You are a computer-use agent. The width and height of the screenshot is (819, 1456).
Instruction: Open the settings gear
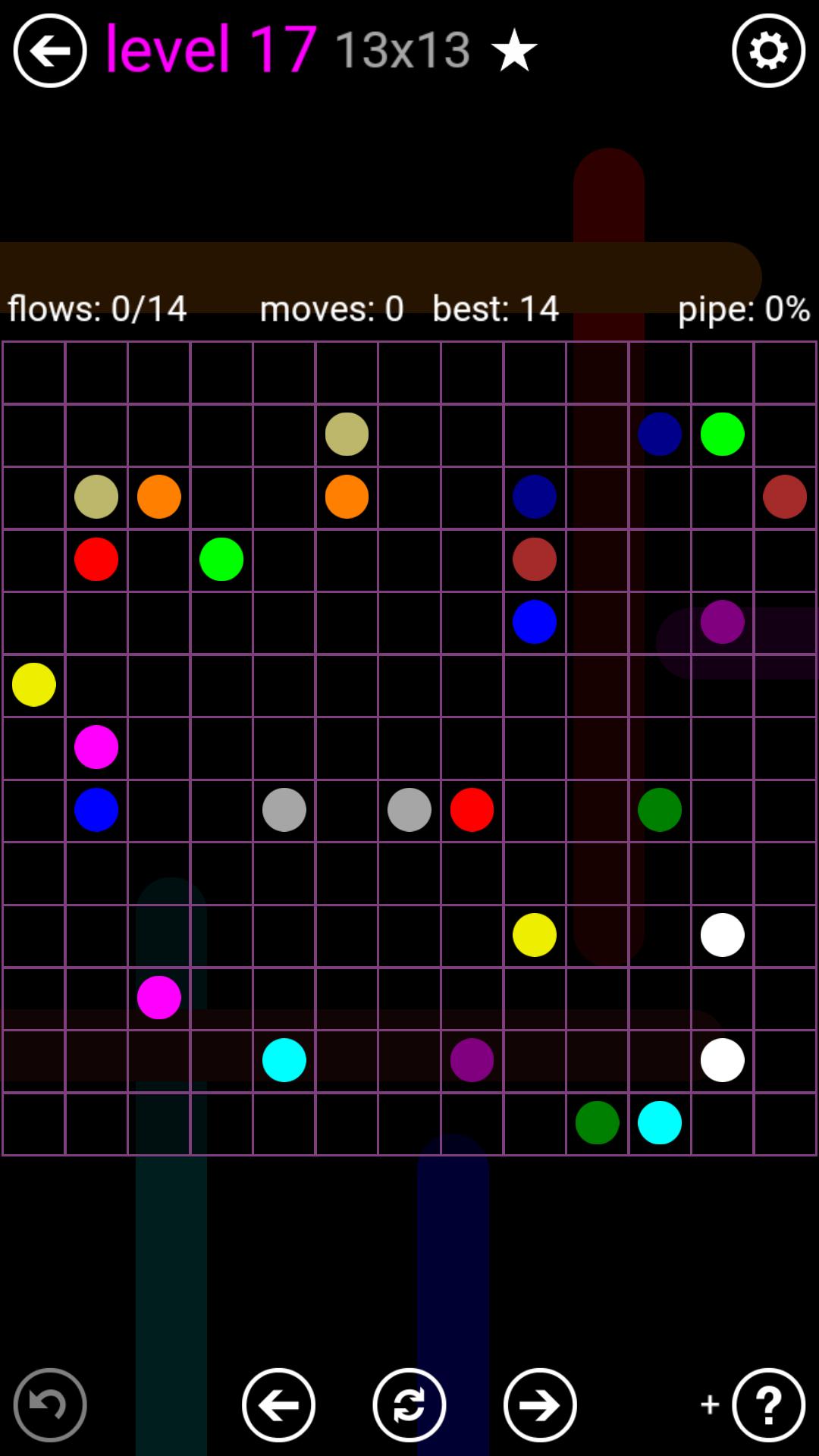768,51
